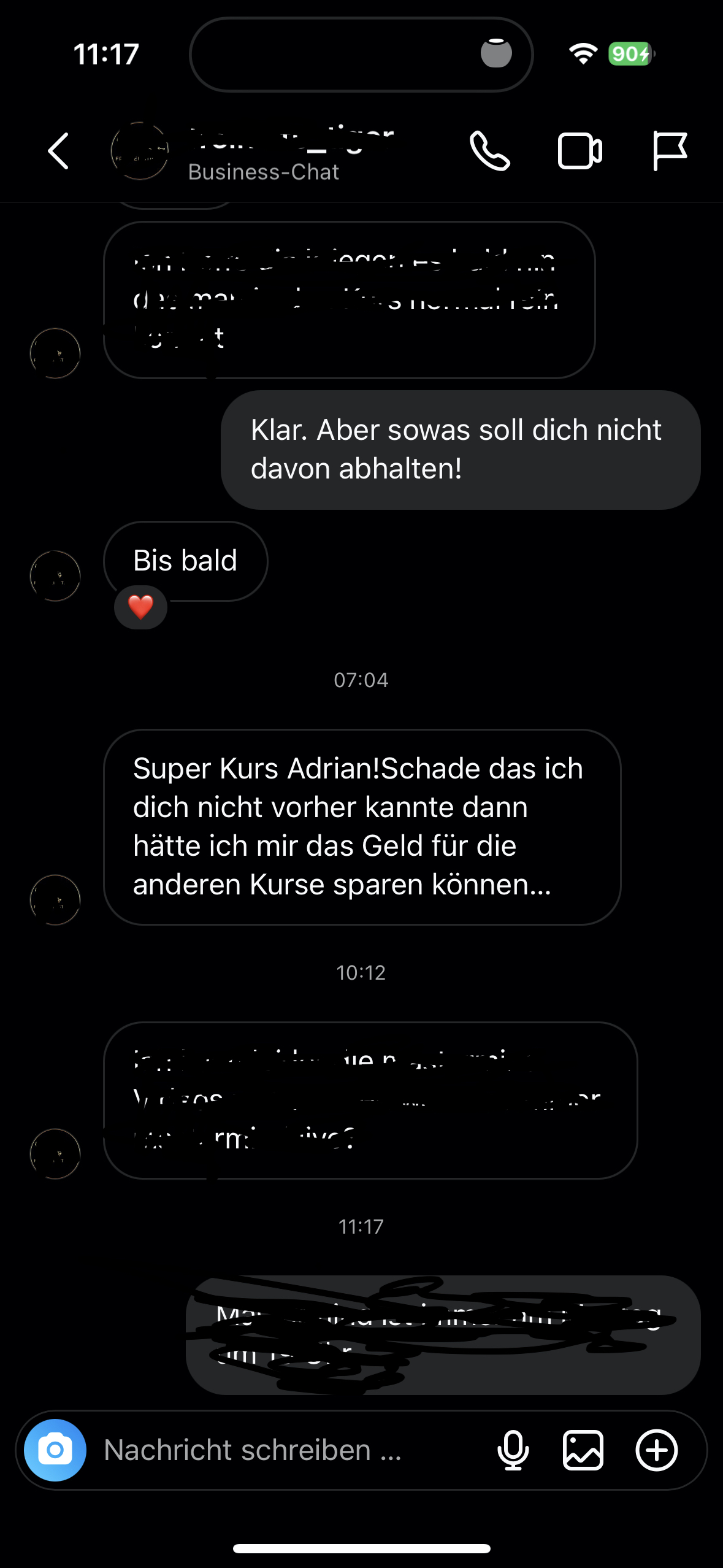Attach a photo from gallery

click(x=583, y=1450)
